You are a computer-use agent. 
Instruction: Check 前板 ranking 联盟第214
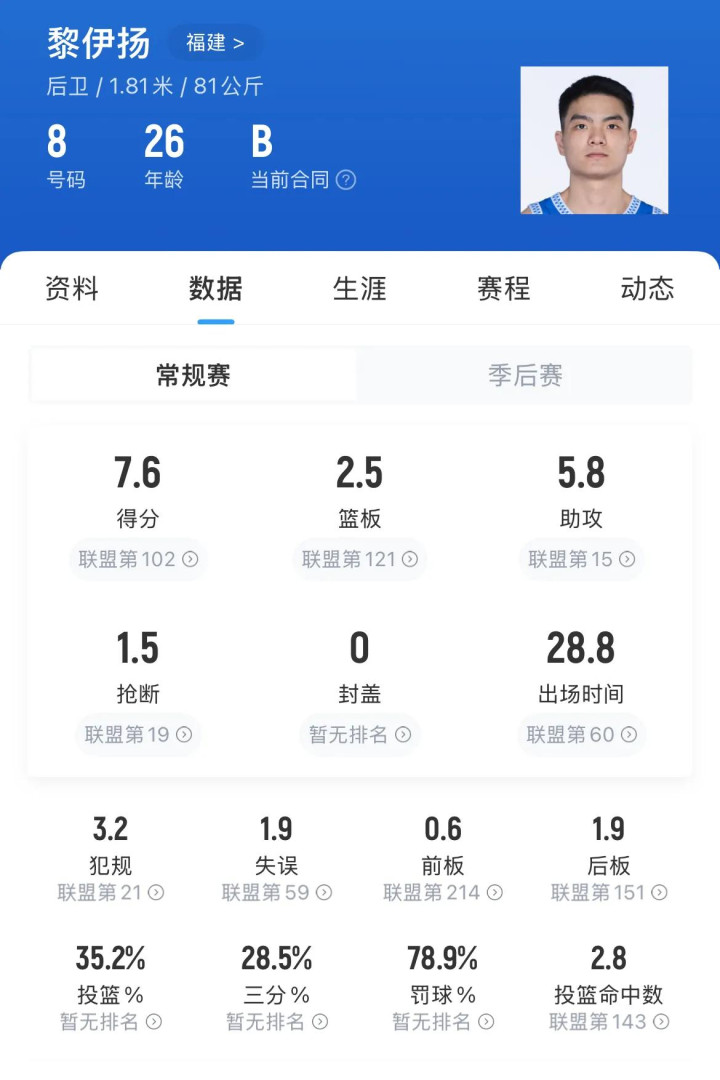tap(443, 892)
